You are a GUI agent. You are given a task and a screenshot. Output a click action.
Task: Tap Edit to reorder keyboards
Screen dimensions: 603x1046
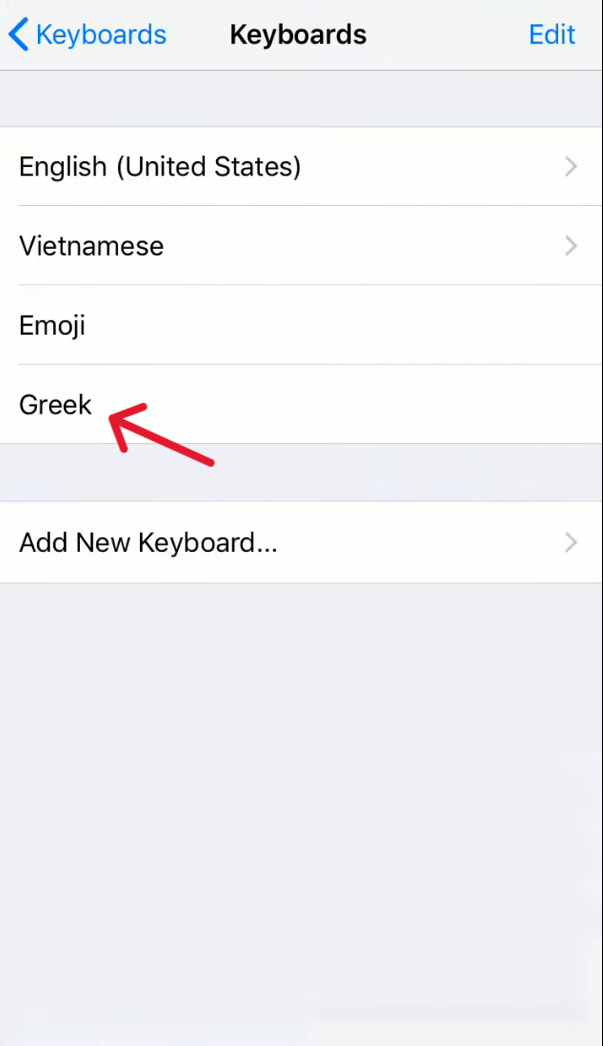[x=551, y=35]
